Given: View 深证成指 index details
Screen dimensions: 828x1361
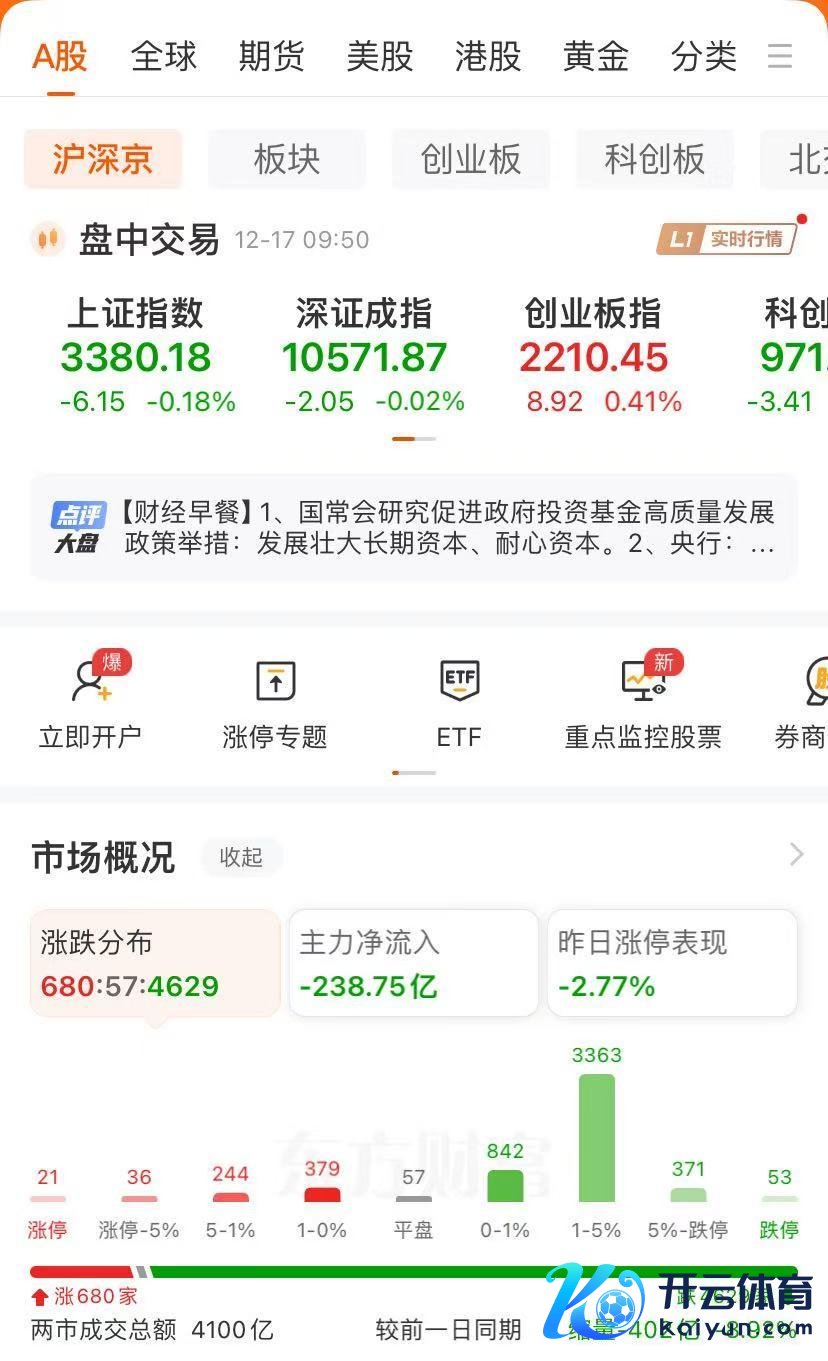Looking at the screenshot, I should point(364,357).
